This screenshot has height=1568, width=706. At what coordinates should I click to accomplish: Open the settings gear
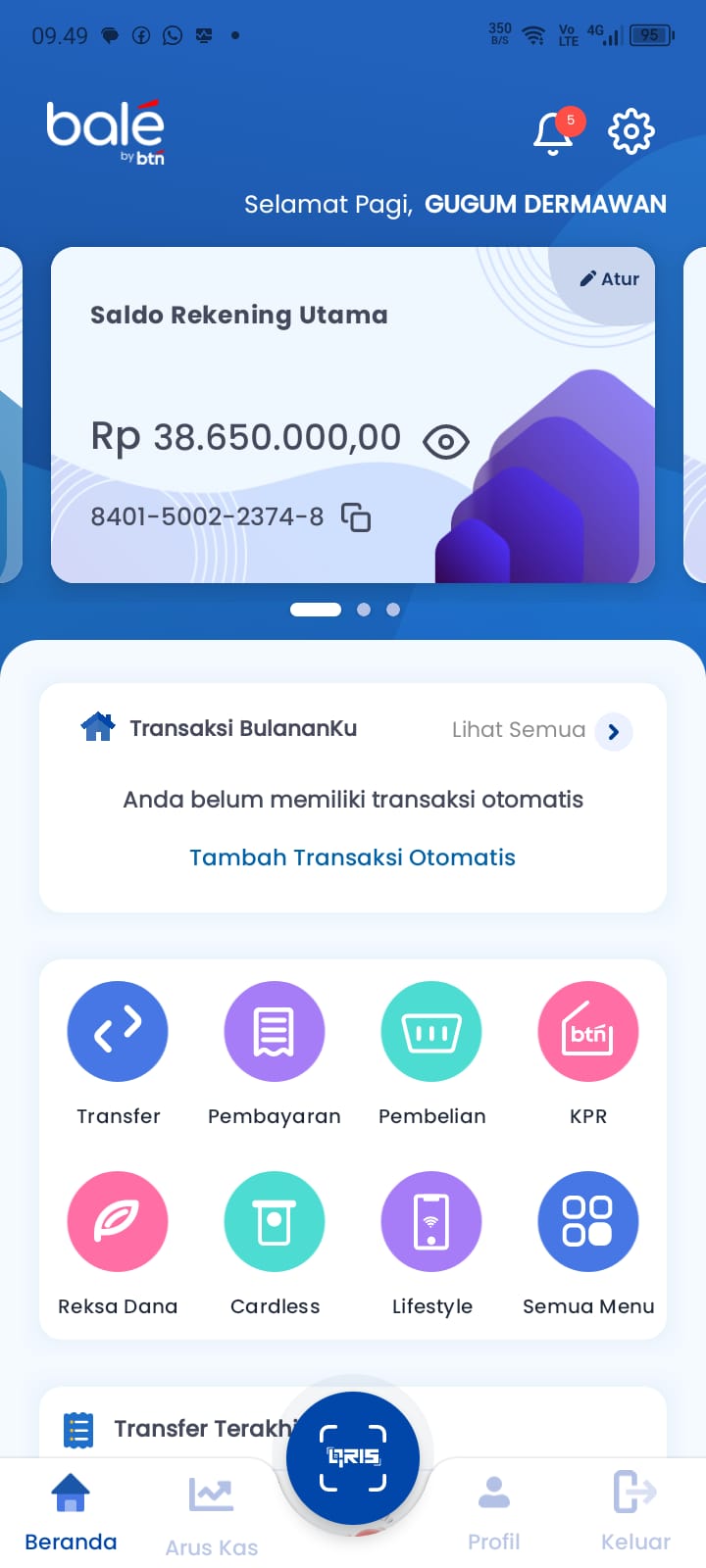coord(631,131)
